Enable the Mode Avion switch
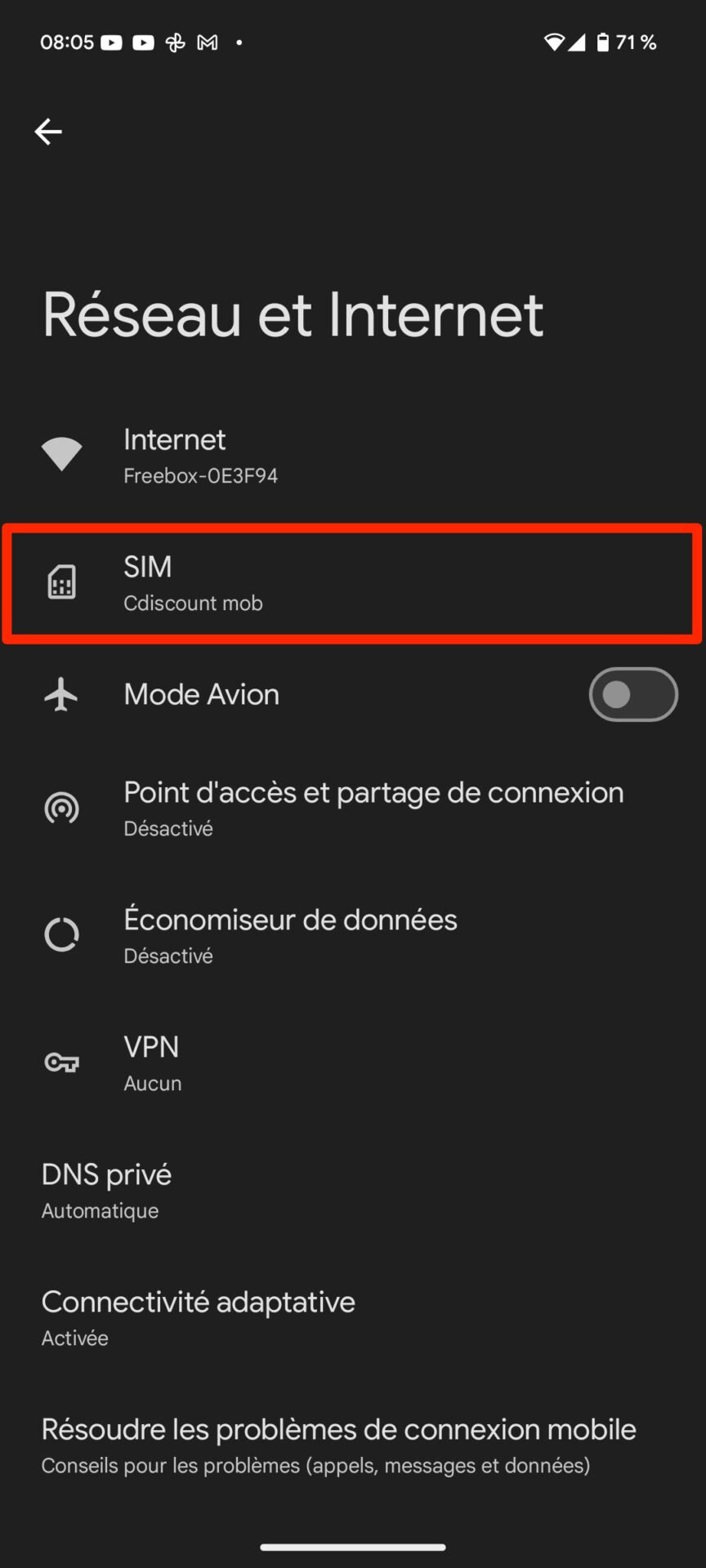The width and height of the screenshot is (706, 1568). coord(632,695)
